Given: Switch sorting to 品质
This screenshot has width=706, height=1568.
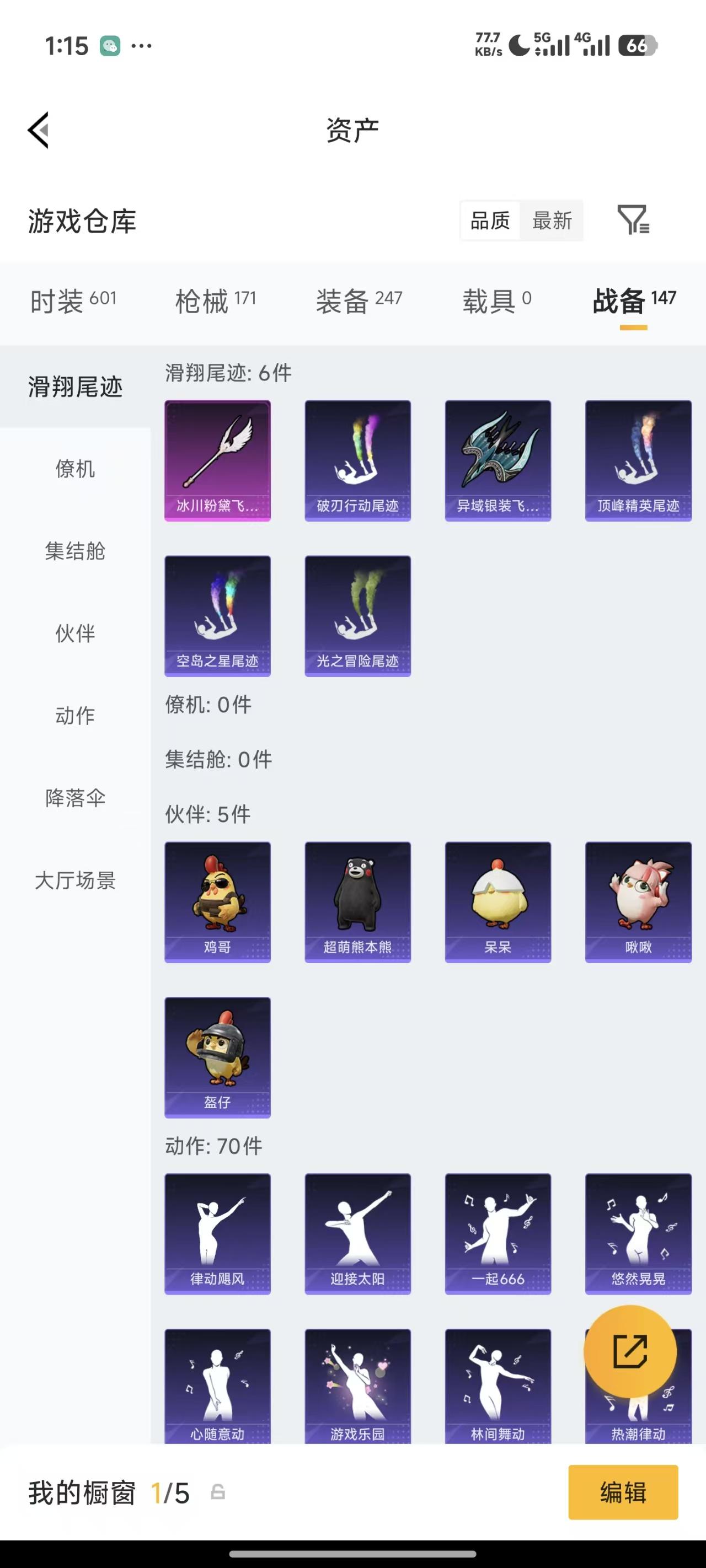Looking at the screenshot, I should tap(490, 221).
